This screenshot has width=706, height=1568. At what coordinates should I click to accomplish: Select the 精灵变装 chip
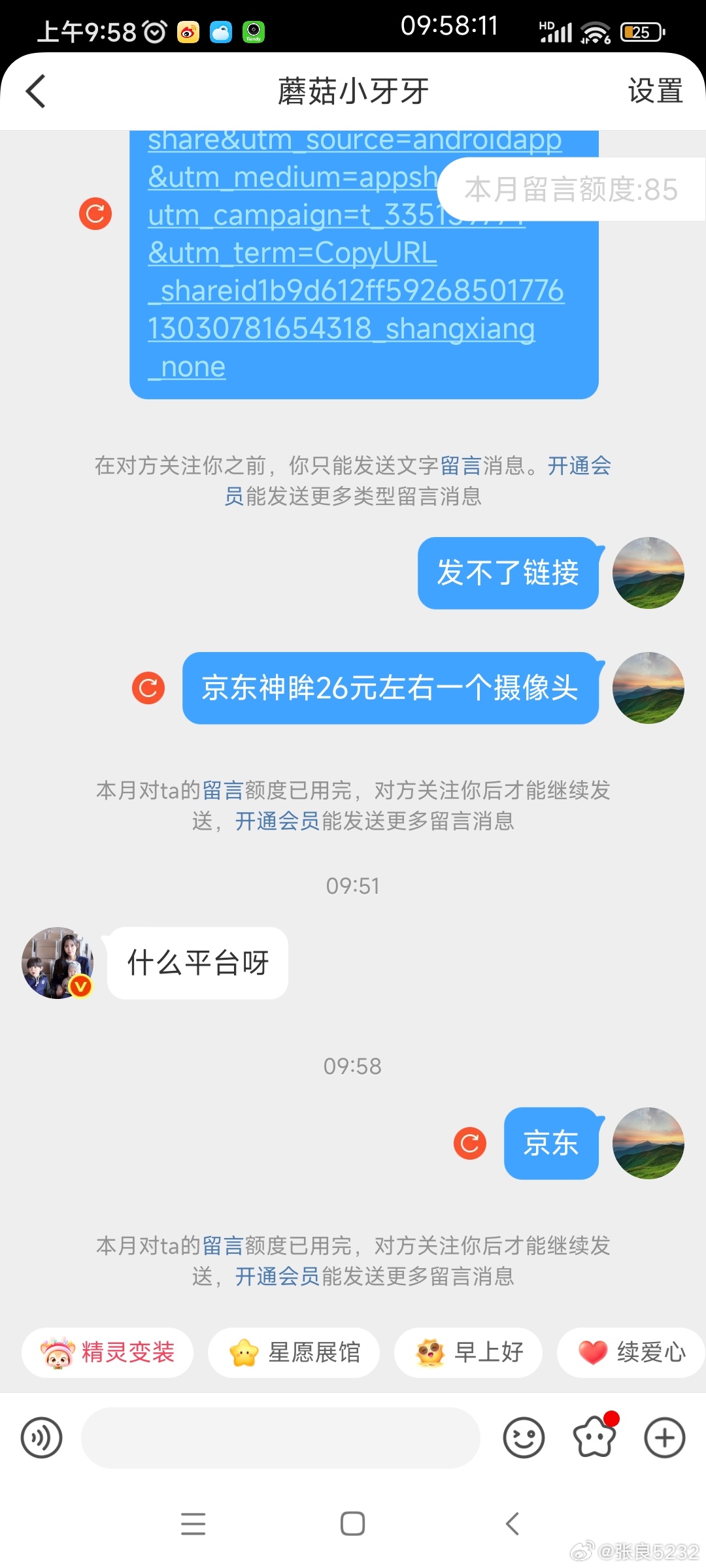108,1352
